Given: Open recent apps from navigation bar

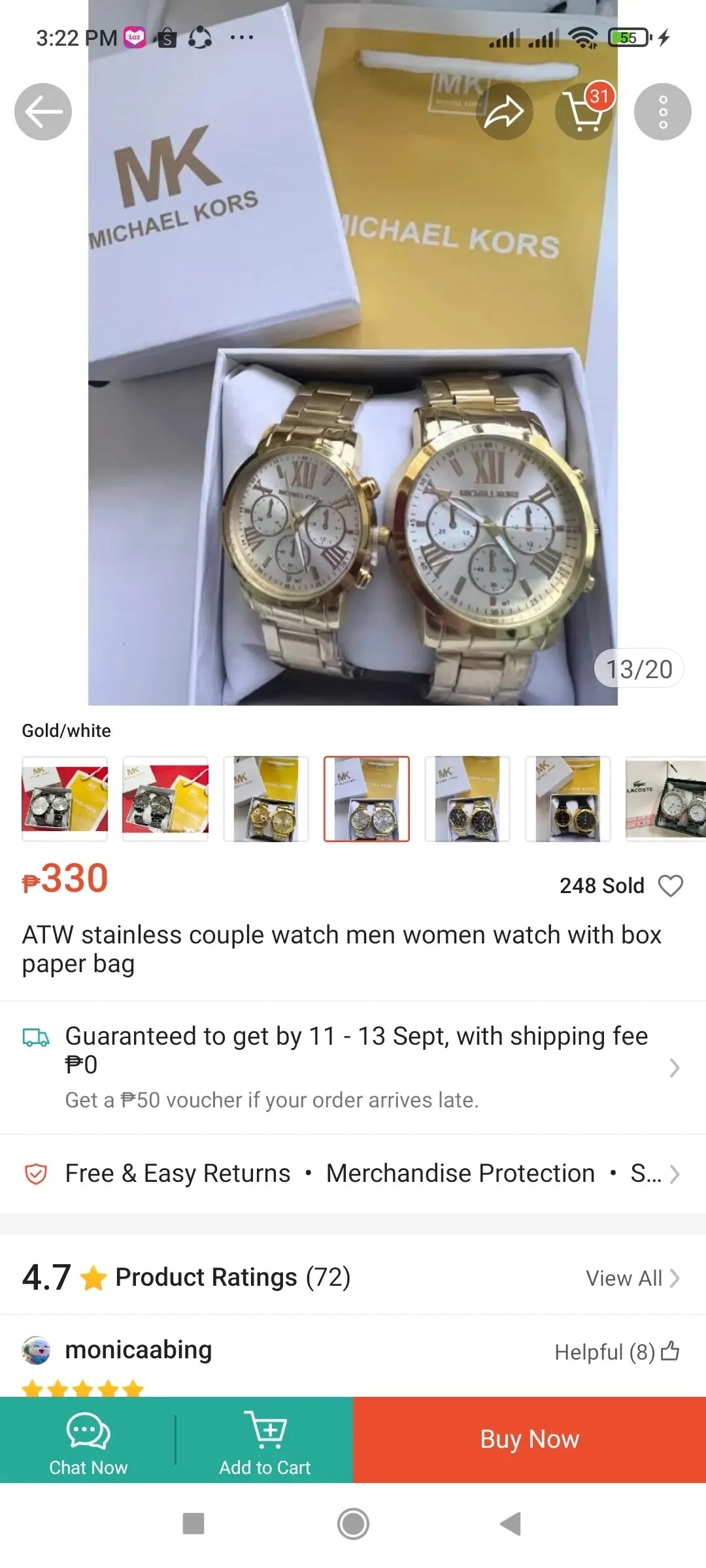Looking at the screenshot, I should (193, 1524).
